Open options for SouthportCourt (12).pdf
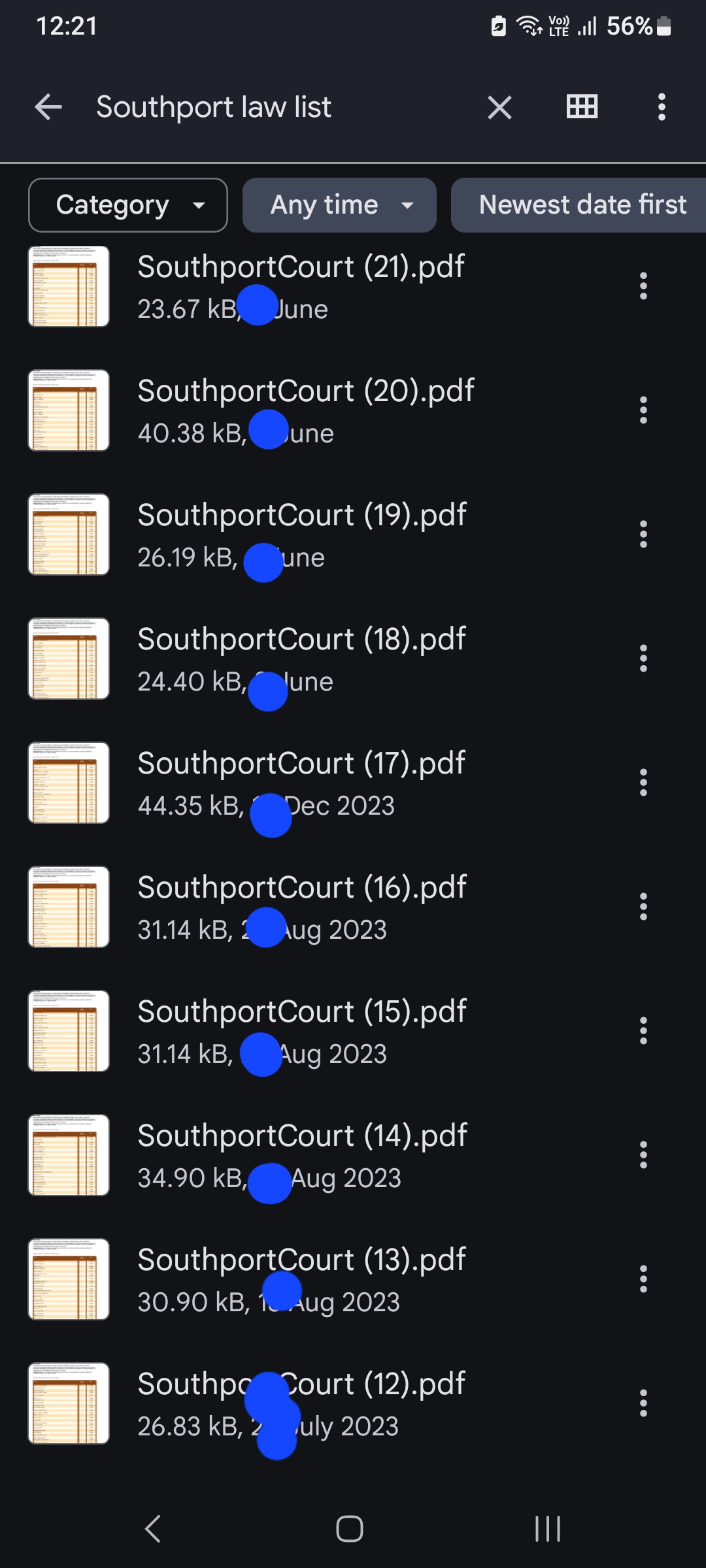This screenshot has width=706, height=1568. (643, 1403)
